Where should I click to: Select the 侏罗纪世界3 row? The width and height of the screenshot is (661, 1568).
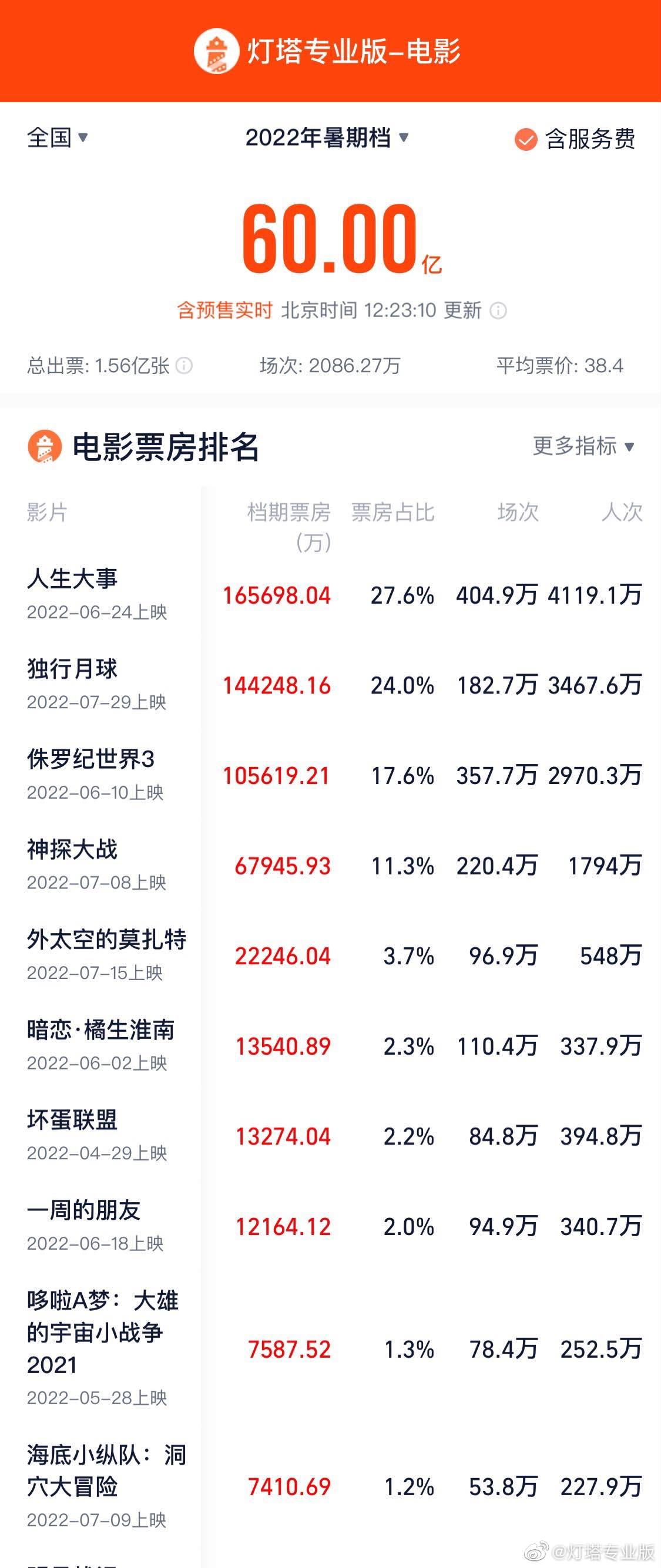(90, 759)
